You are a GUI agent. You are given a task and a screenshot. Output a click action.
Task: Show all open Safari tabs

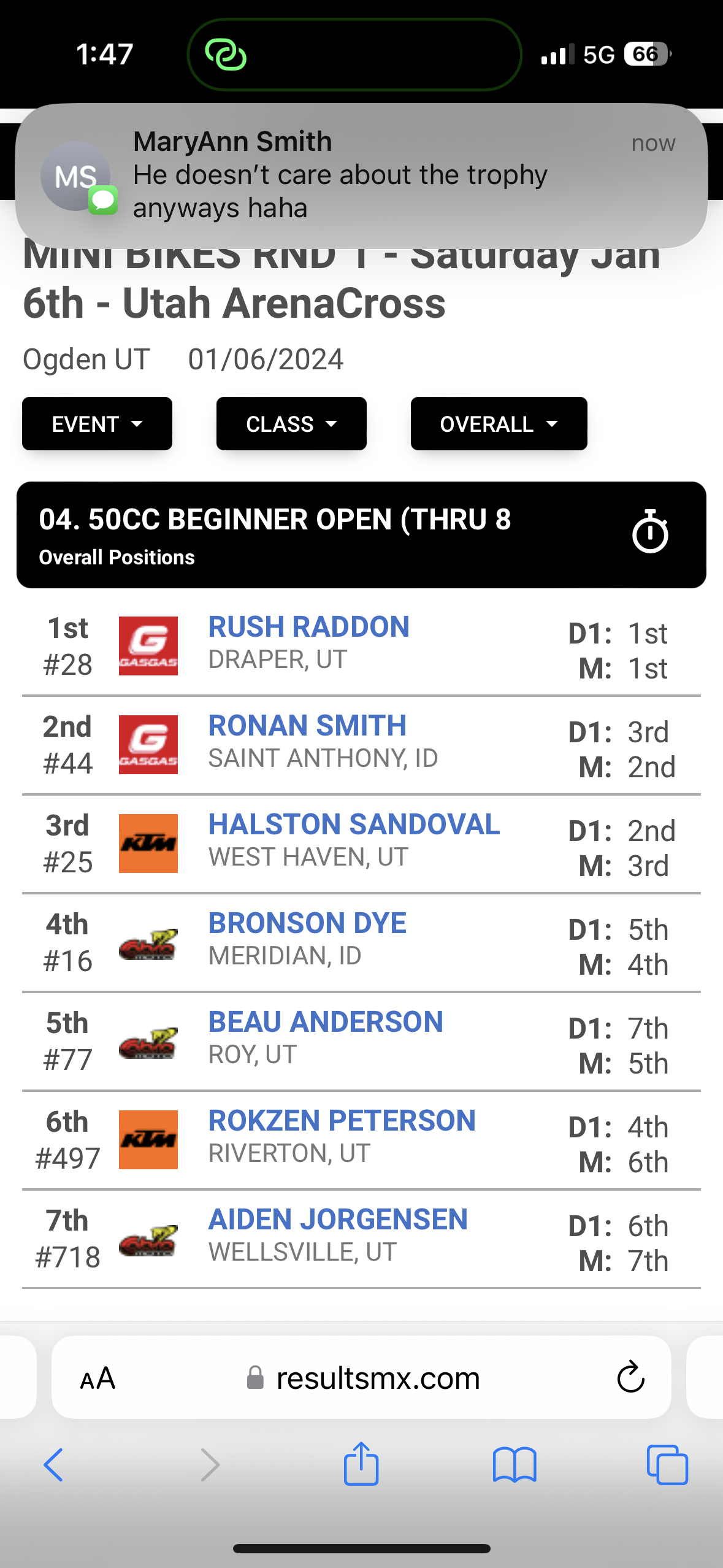(667, 1465)
